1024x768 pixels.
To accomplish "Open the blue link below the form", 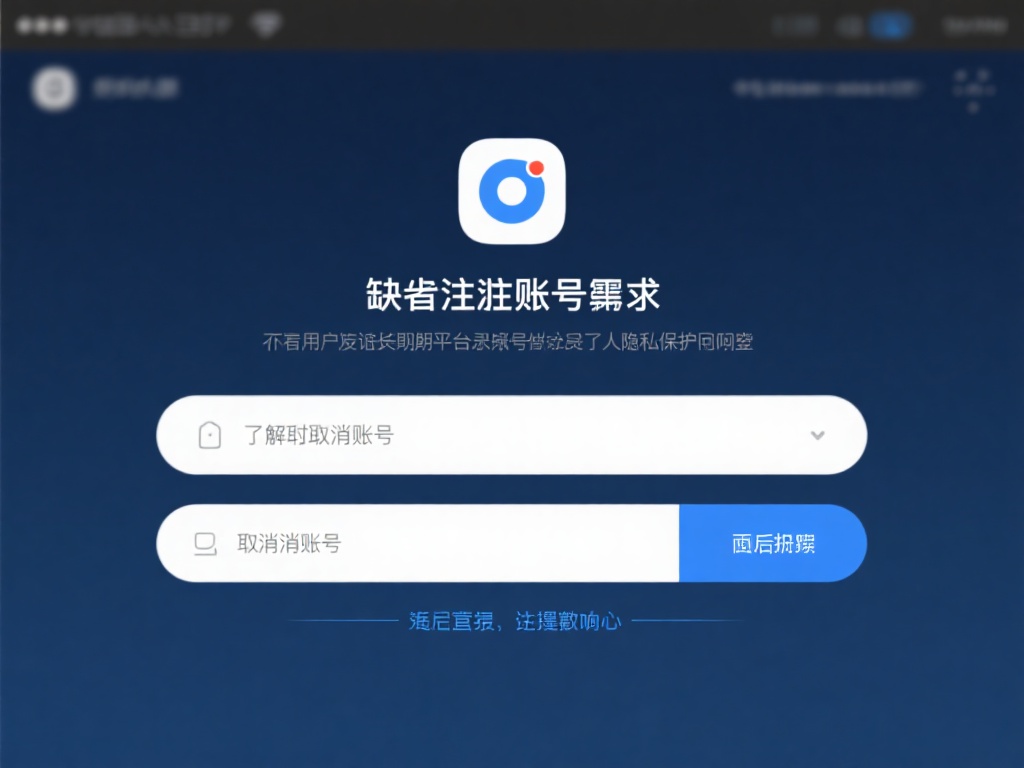I will (515, 621).
